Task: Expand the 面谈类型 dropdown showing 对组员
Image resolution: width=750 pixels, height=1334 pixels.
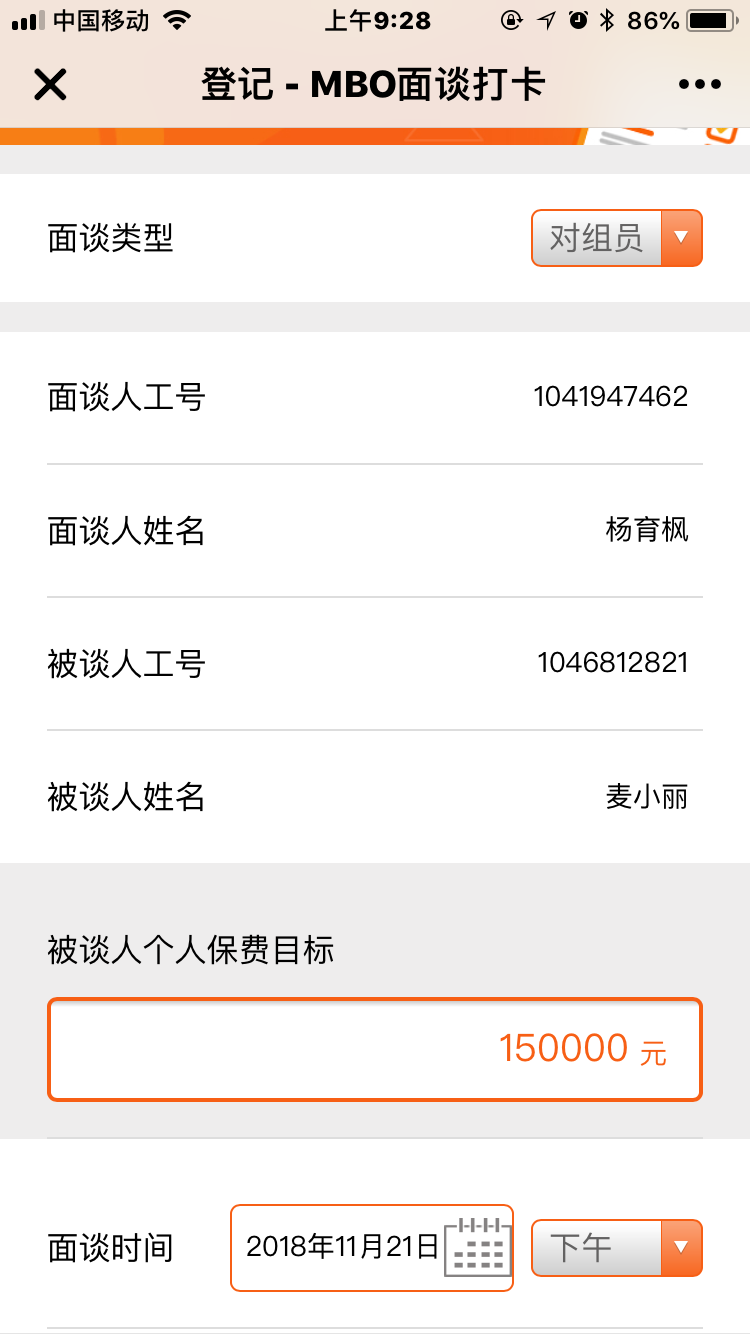Action: [616, 238]
